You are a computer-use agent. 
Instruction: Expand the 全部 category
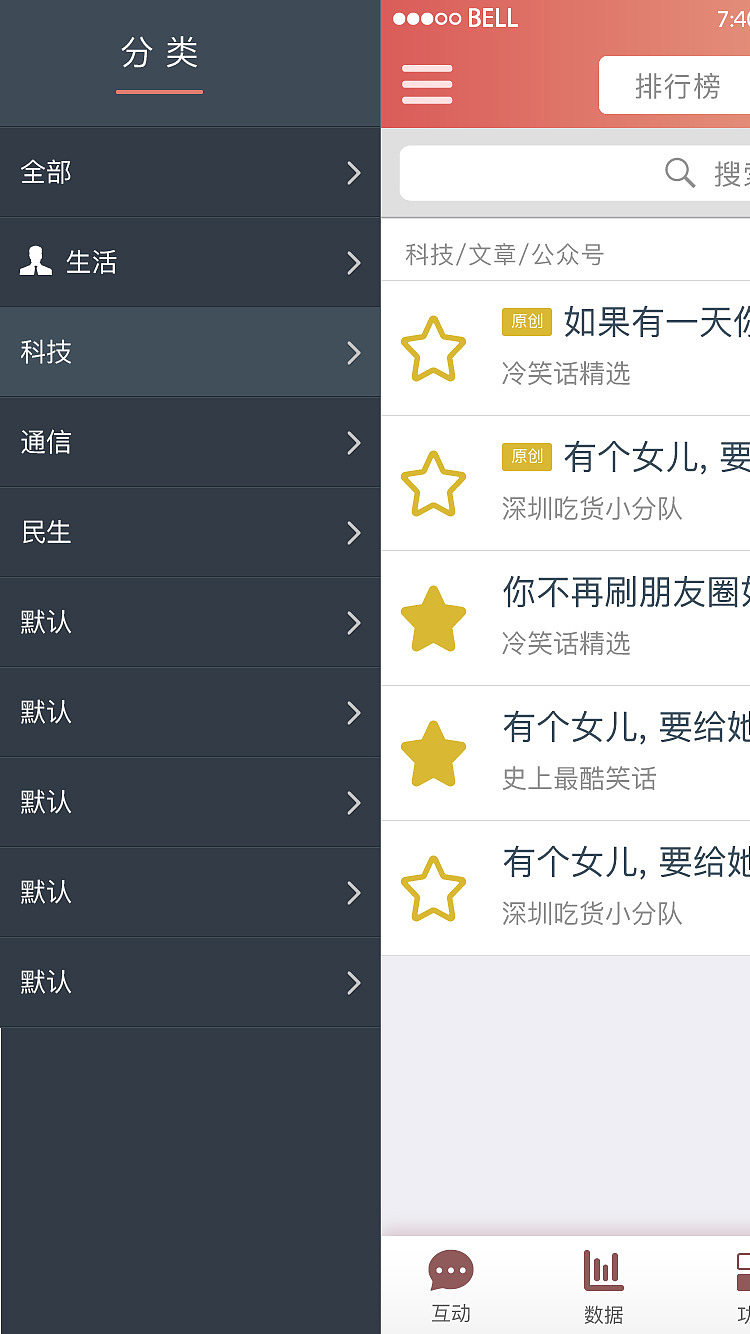[190, 172]
